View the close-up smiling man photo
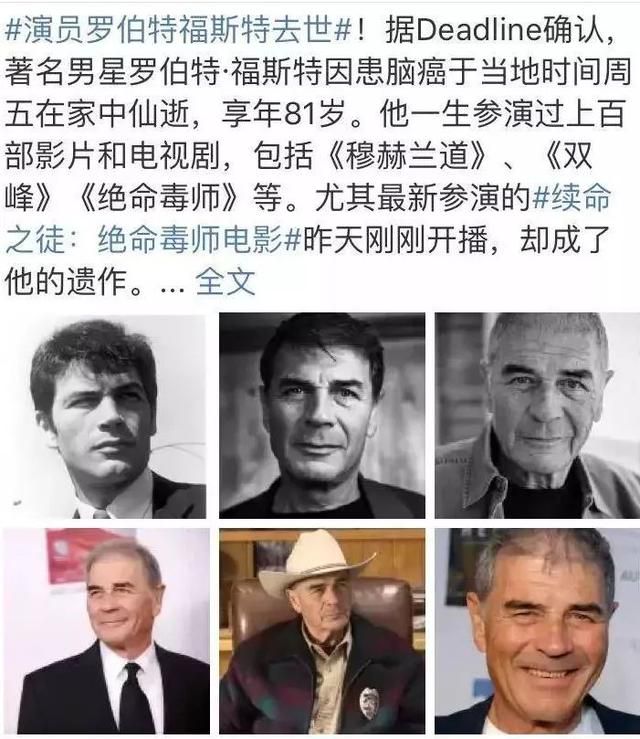The image size is (640, 739). [537, 631]
